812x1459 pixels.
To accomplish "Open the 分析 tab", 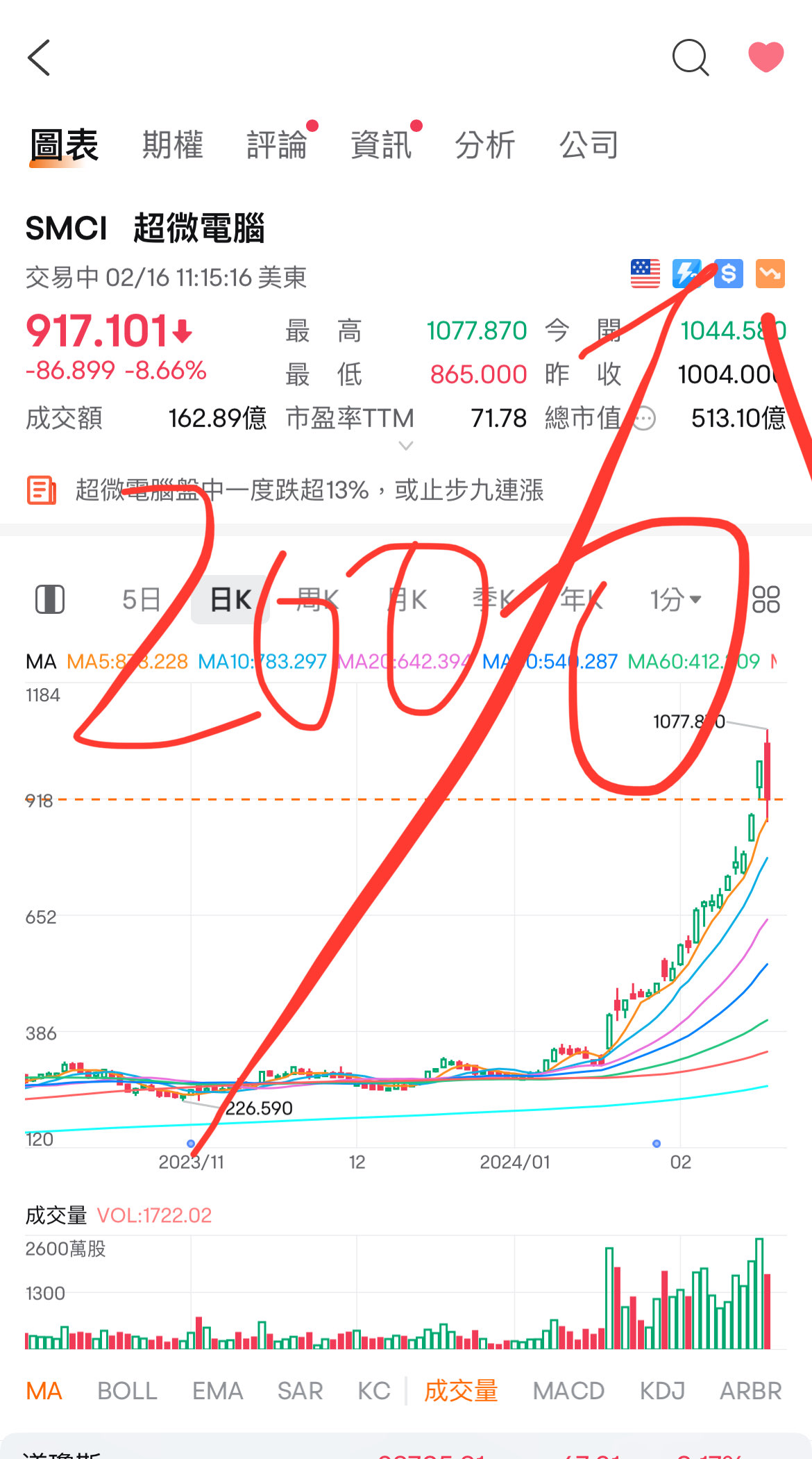I will coord(485,145).
